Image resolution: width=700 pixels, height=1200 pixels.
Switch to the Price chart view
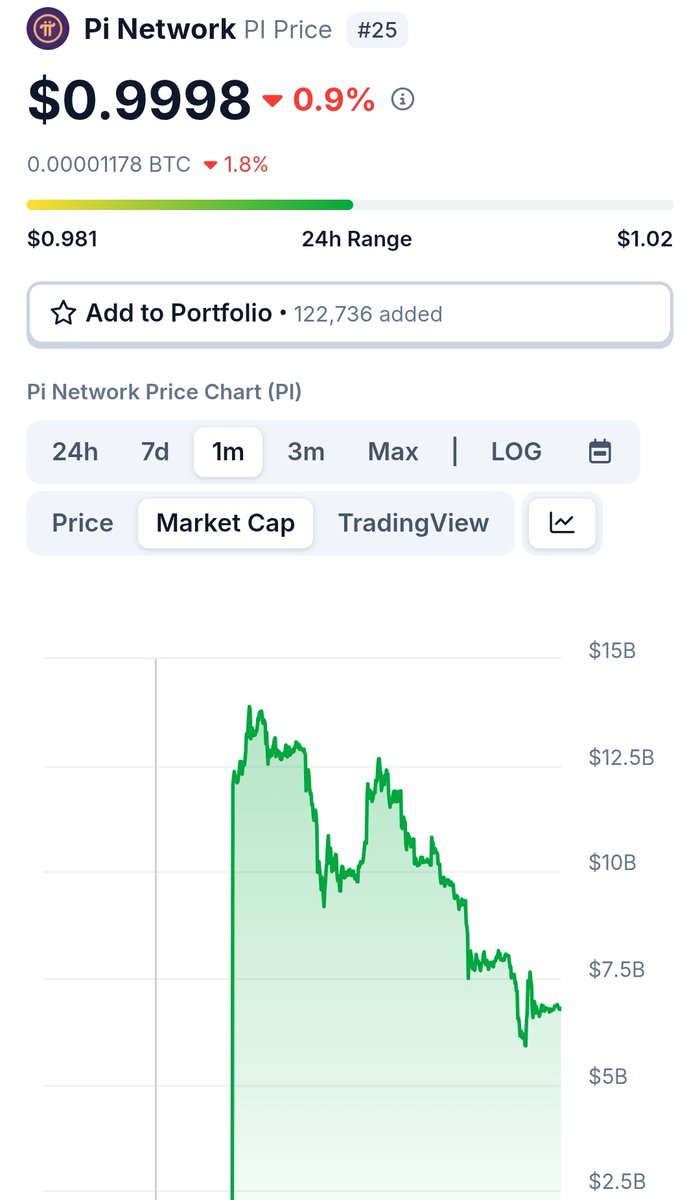[82, 523]
